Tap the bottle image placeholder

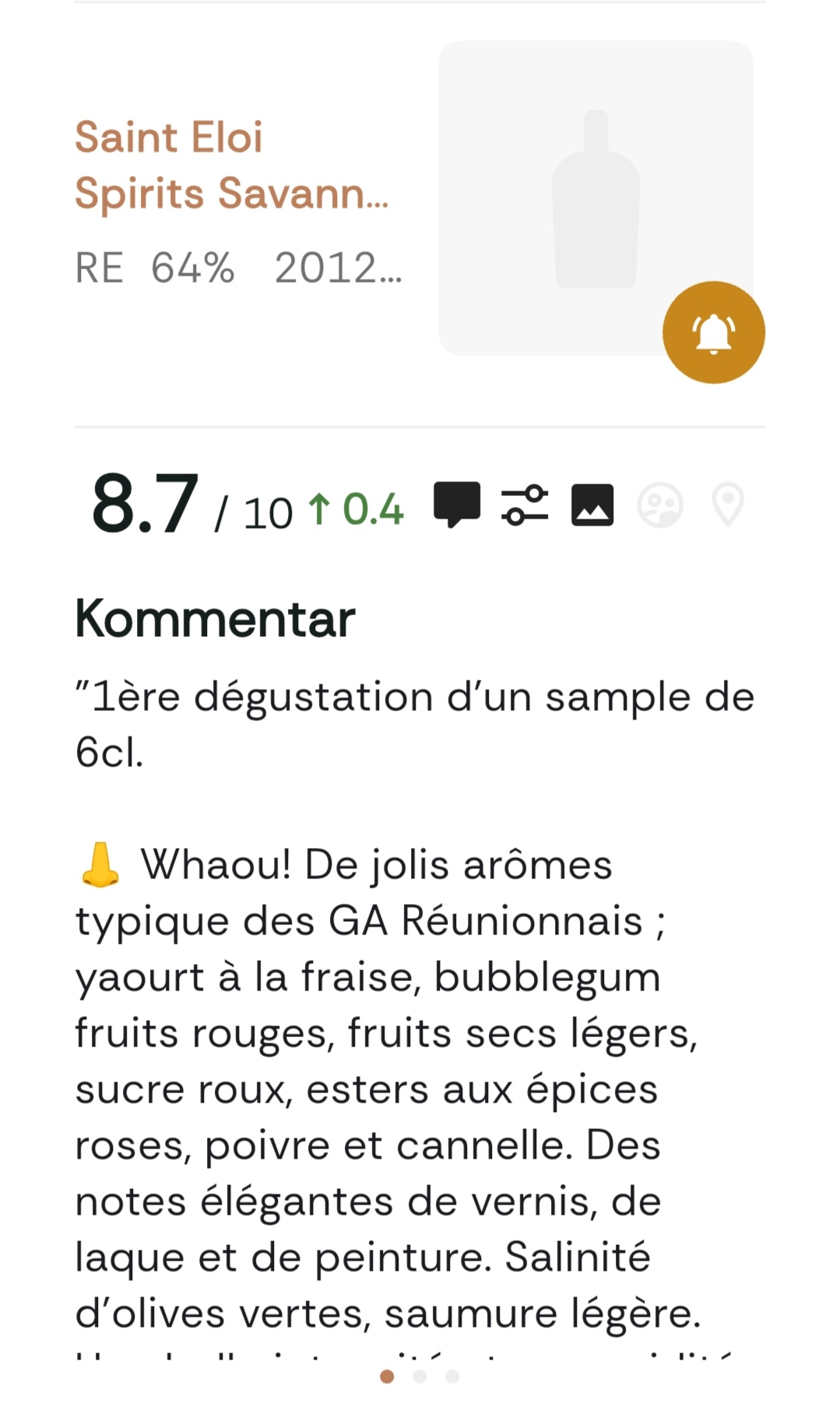click(x=595, y=198)
